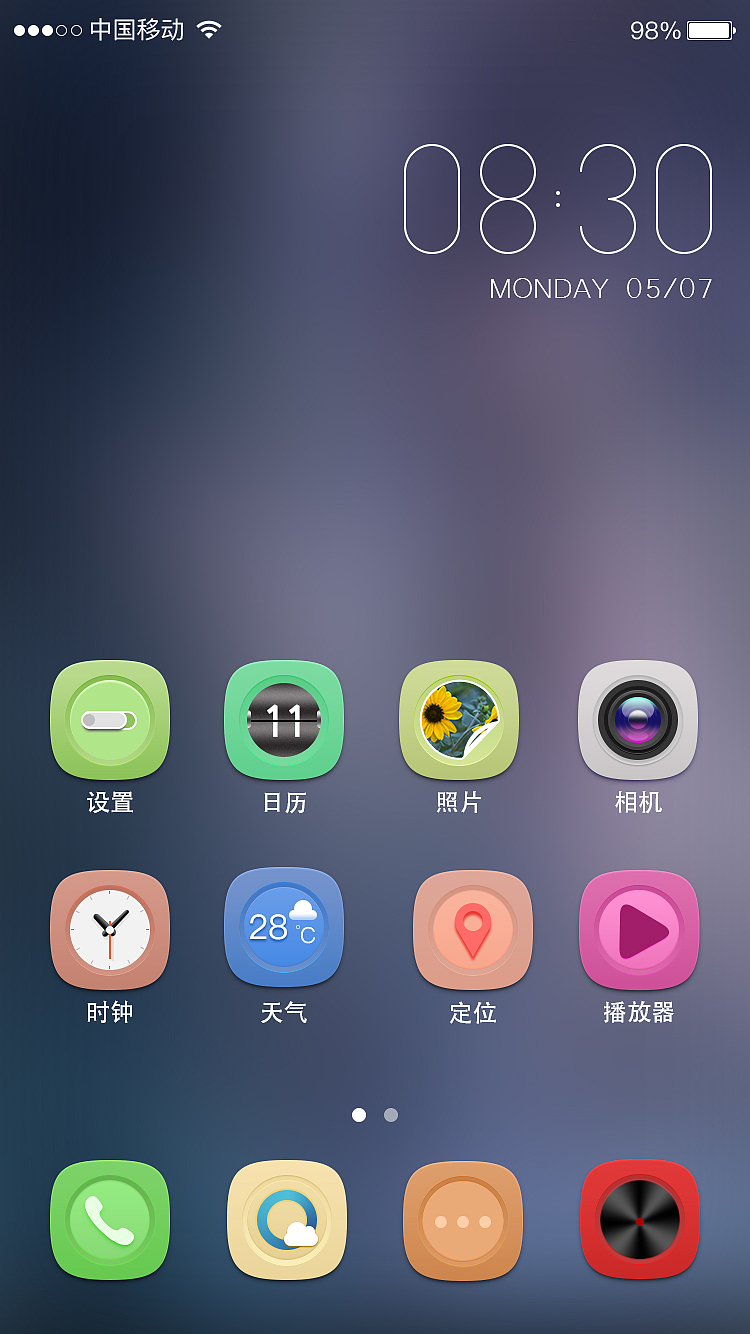The width and height of the screenshot is (750, 1334).
Task: Switch to the second home screen page dot
Action: click(390, 1114)
